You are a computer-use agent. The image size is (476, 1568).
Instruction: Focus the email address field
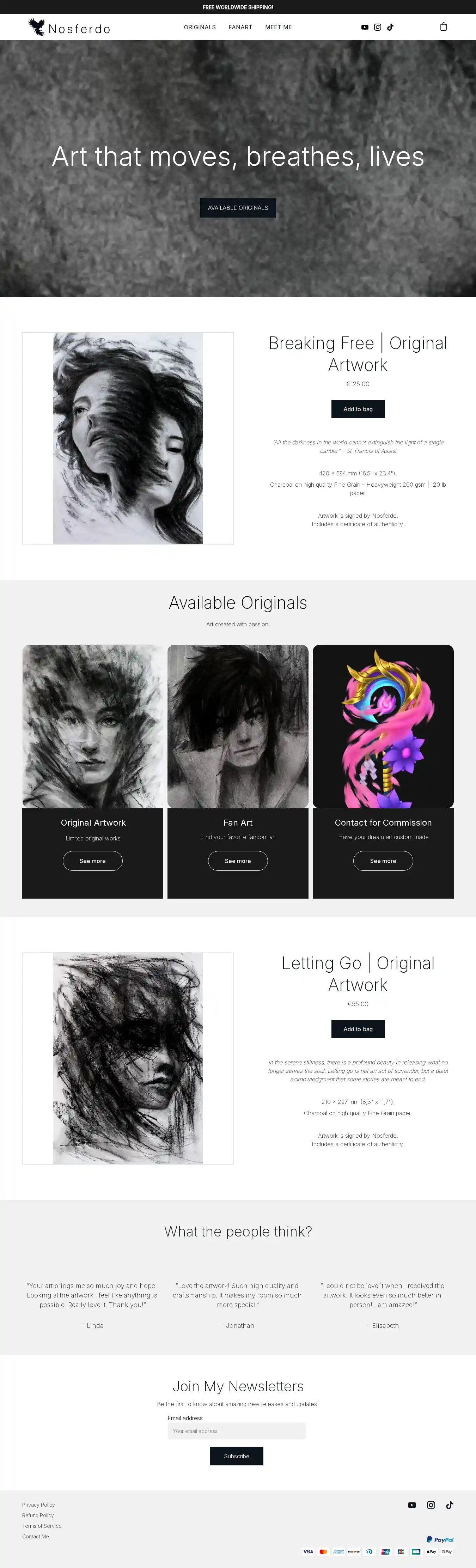pyautogui.click(x=236, y=1431)
